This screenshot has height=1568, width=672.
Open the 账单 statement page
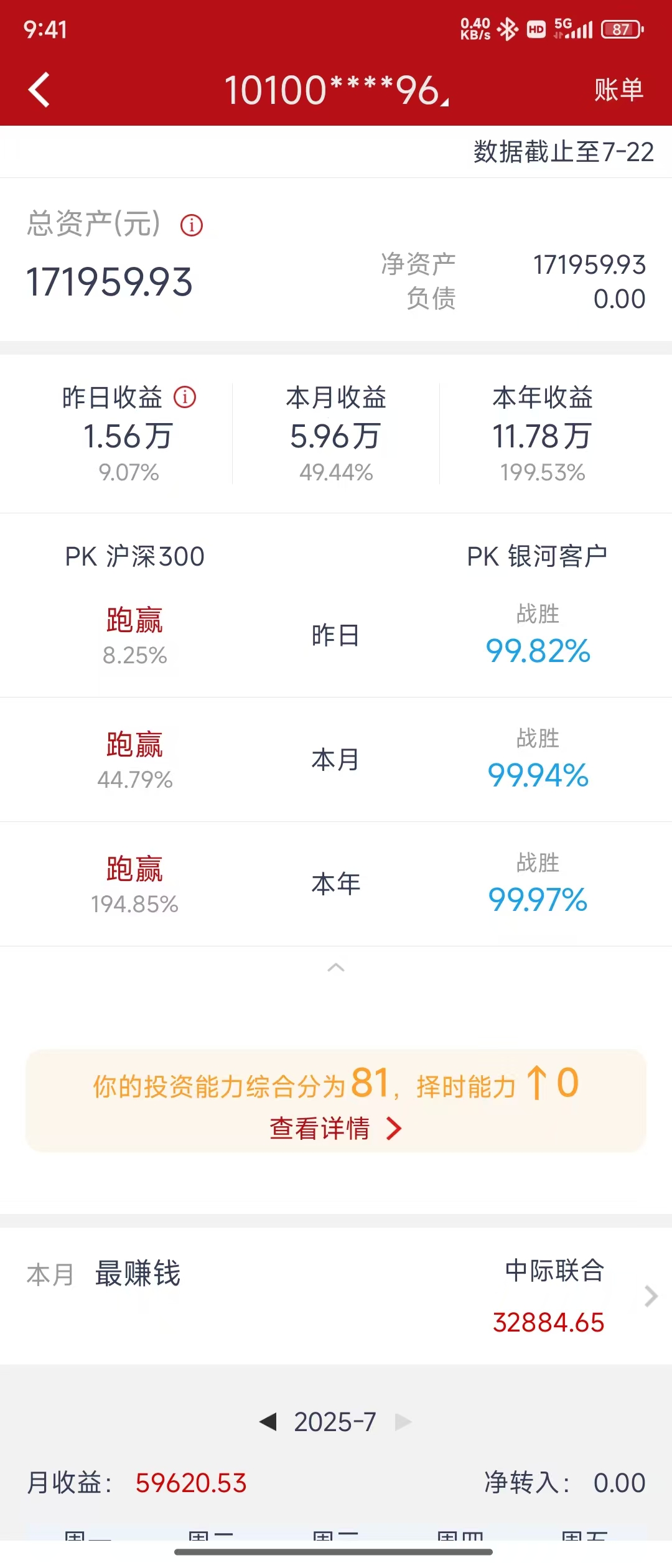[x=618, y=90]
